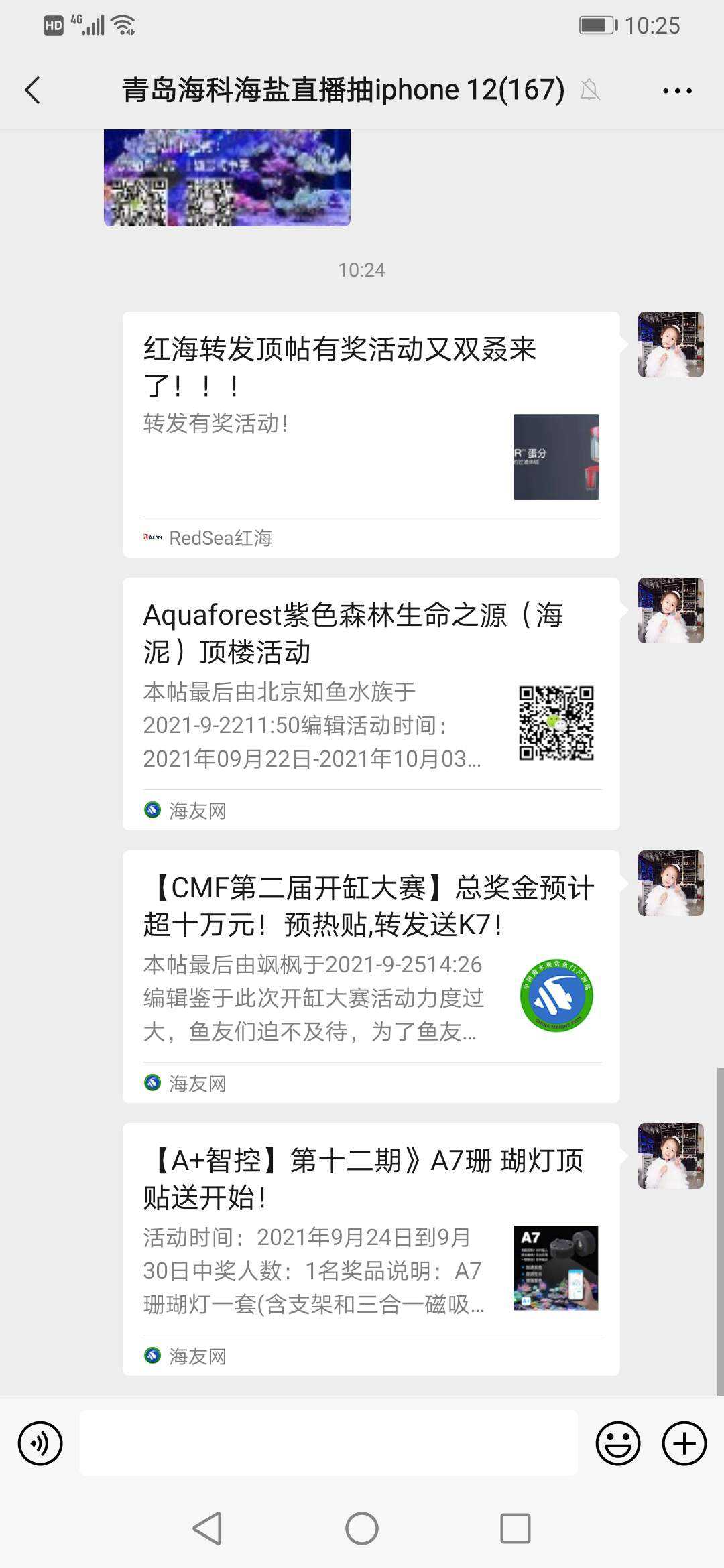The image size is (724, 1568).
Task: Open the Aquaforest紫色森林 顶楼活动 link card
Action: coord(371,703)
